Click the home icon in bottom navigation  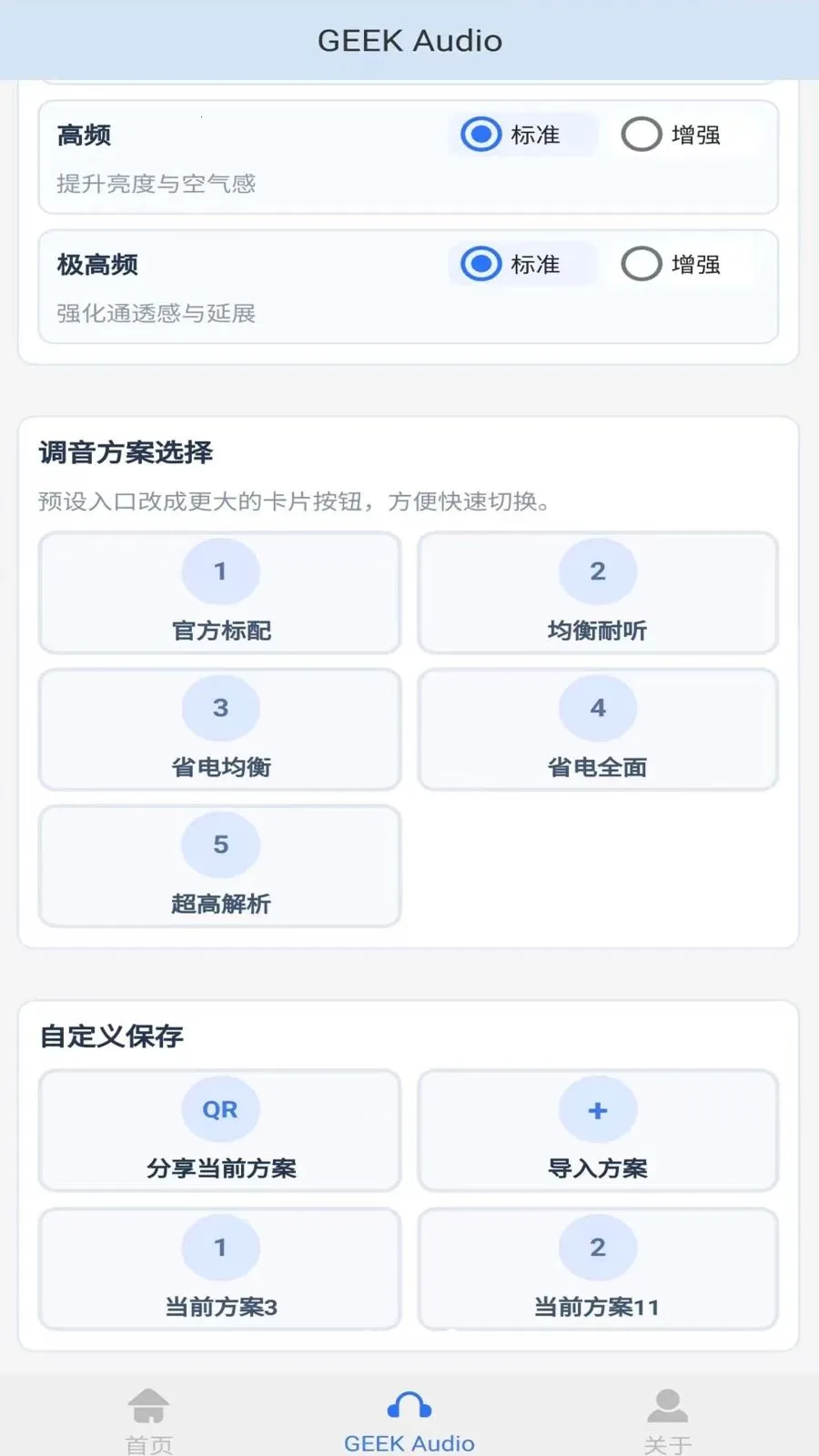pyautogui.click(x=148, y=1404)
